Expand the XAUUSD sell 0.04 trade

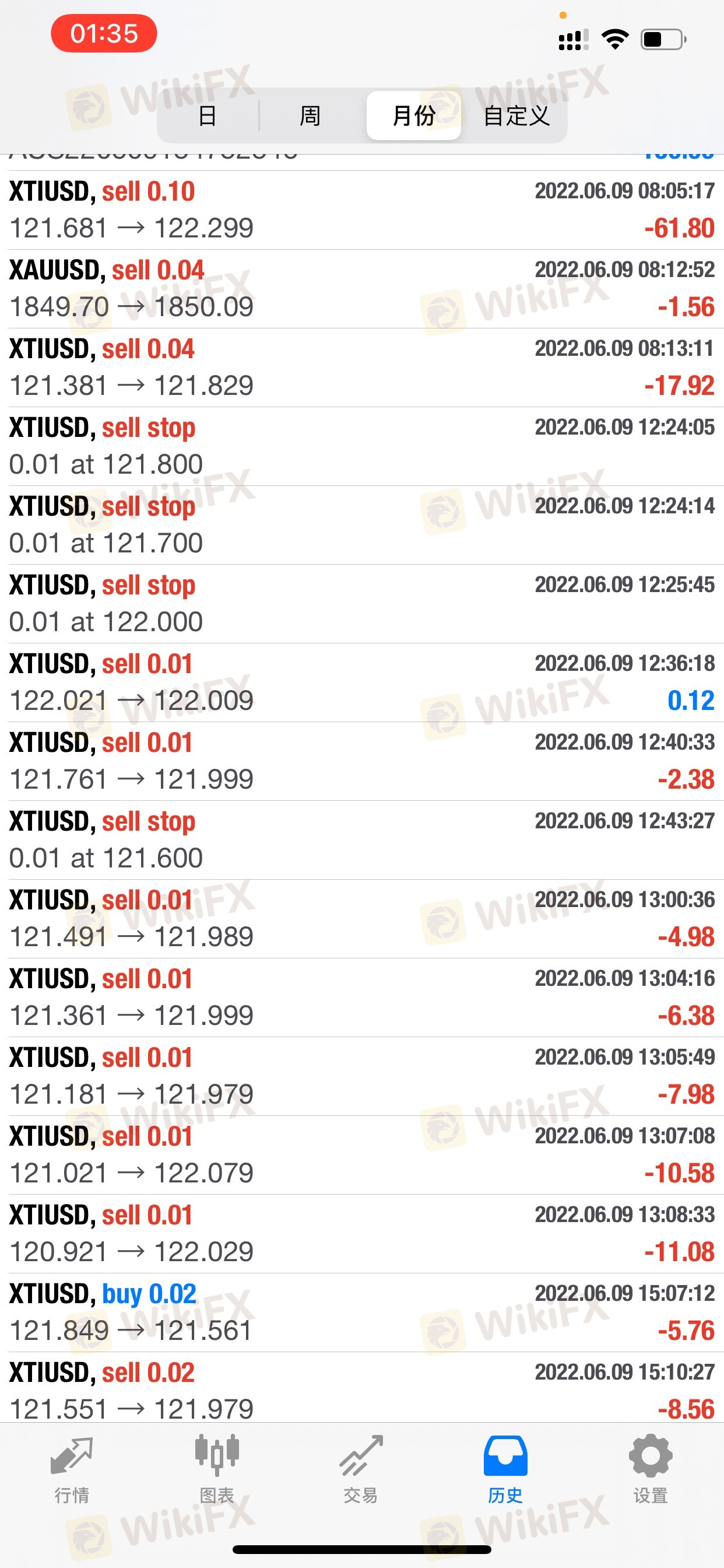(362, 289)
